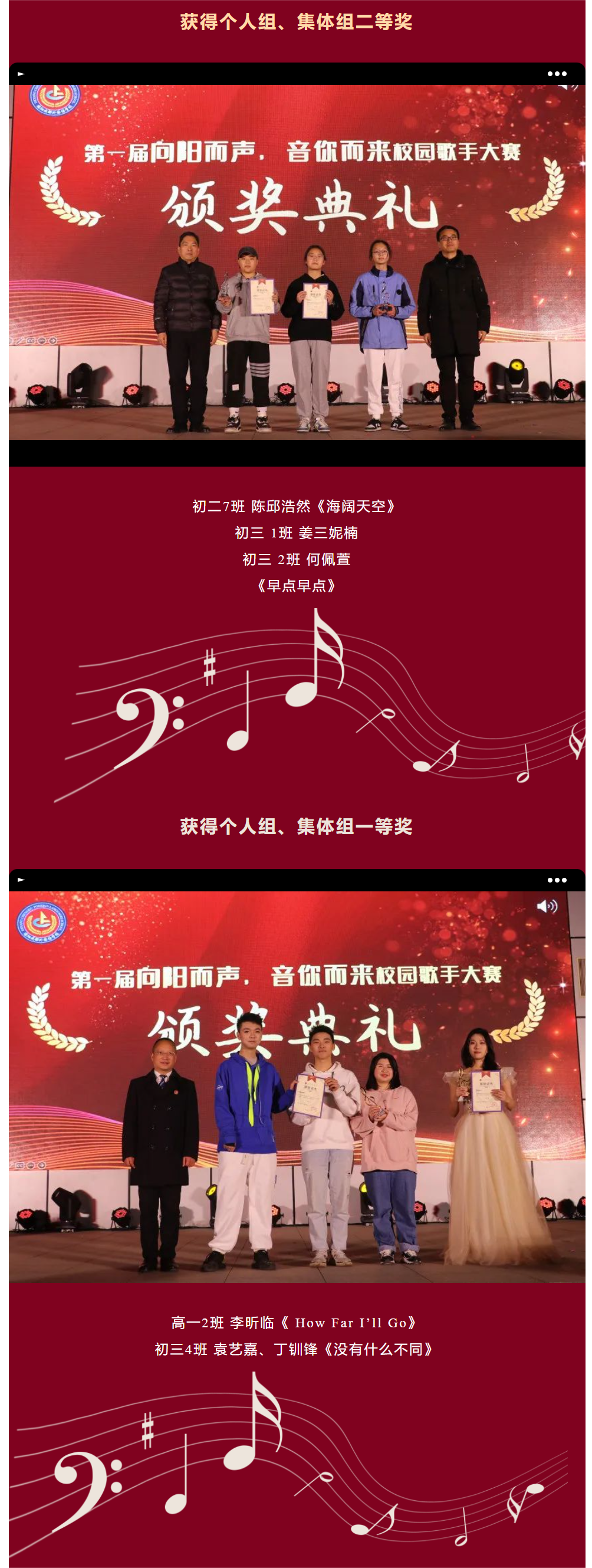Open overflow menu on second-prize video
This screenshot has height=1568, width=592.
(556, 74)
